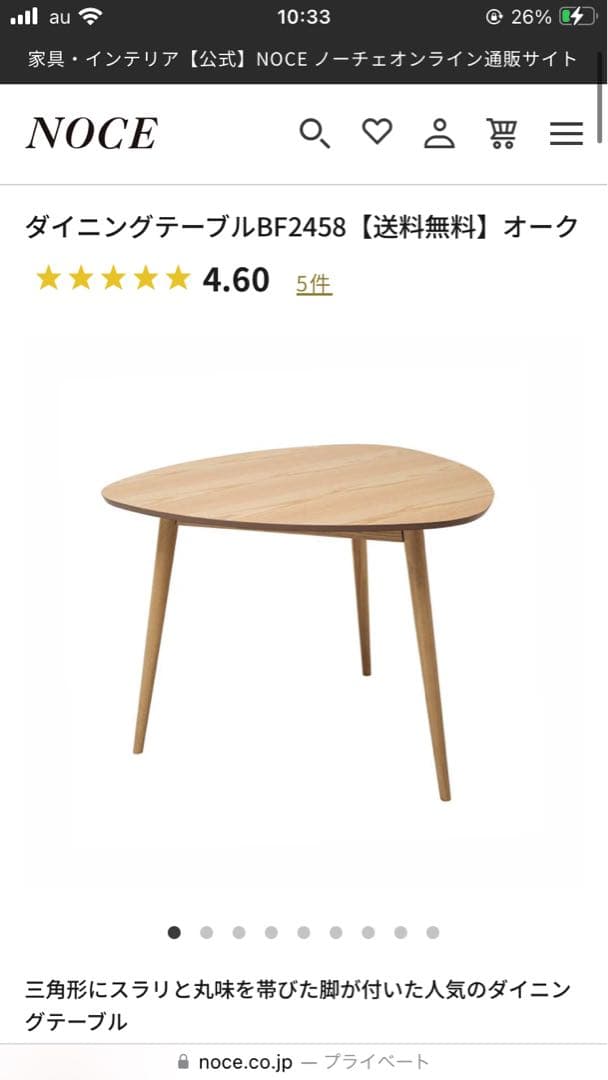Open the shopping cart
The image size is (608, 1080).
(x=502, y=133)
